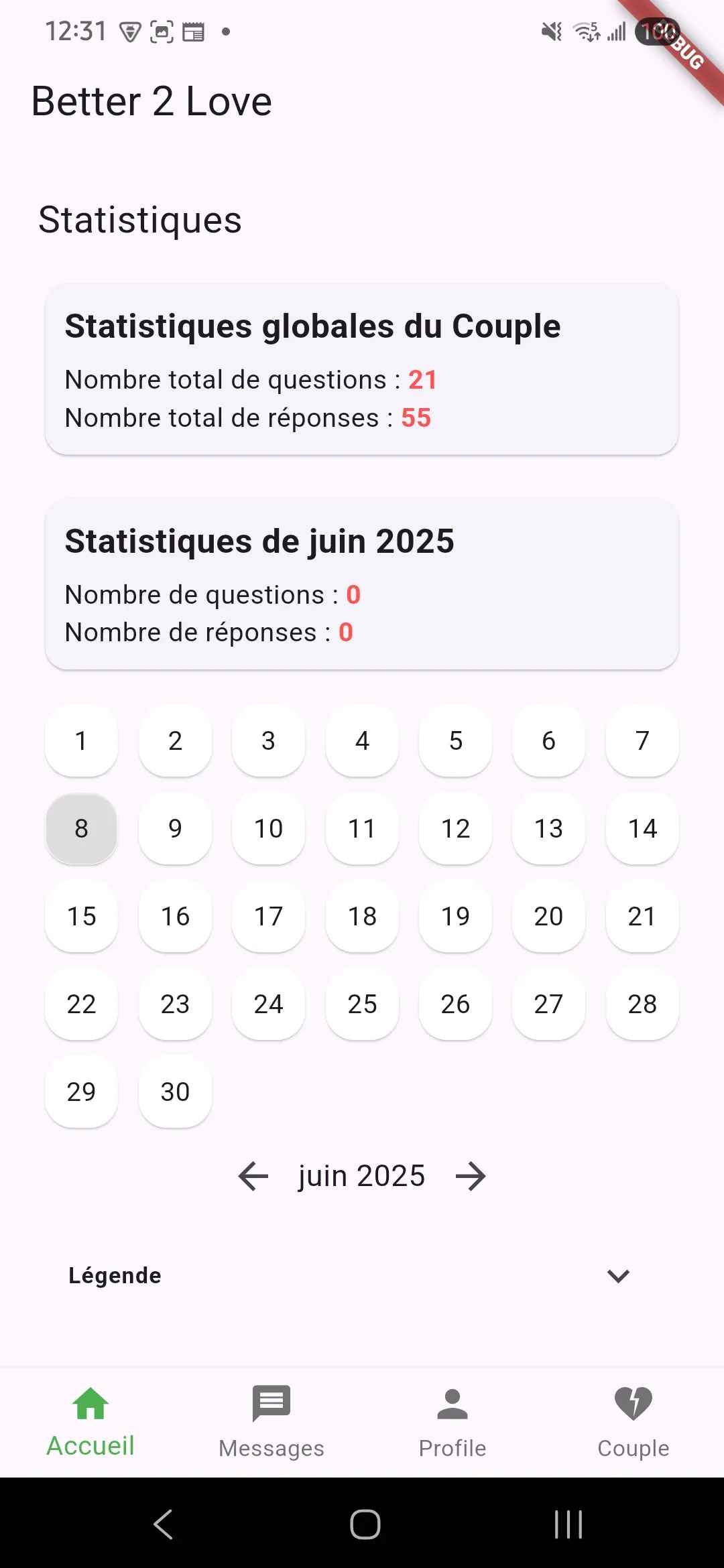Pick day 21 in the calendar
The image size is (724, 1568).
[x=642, y=917]
